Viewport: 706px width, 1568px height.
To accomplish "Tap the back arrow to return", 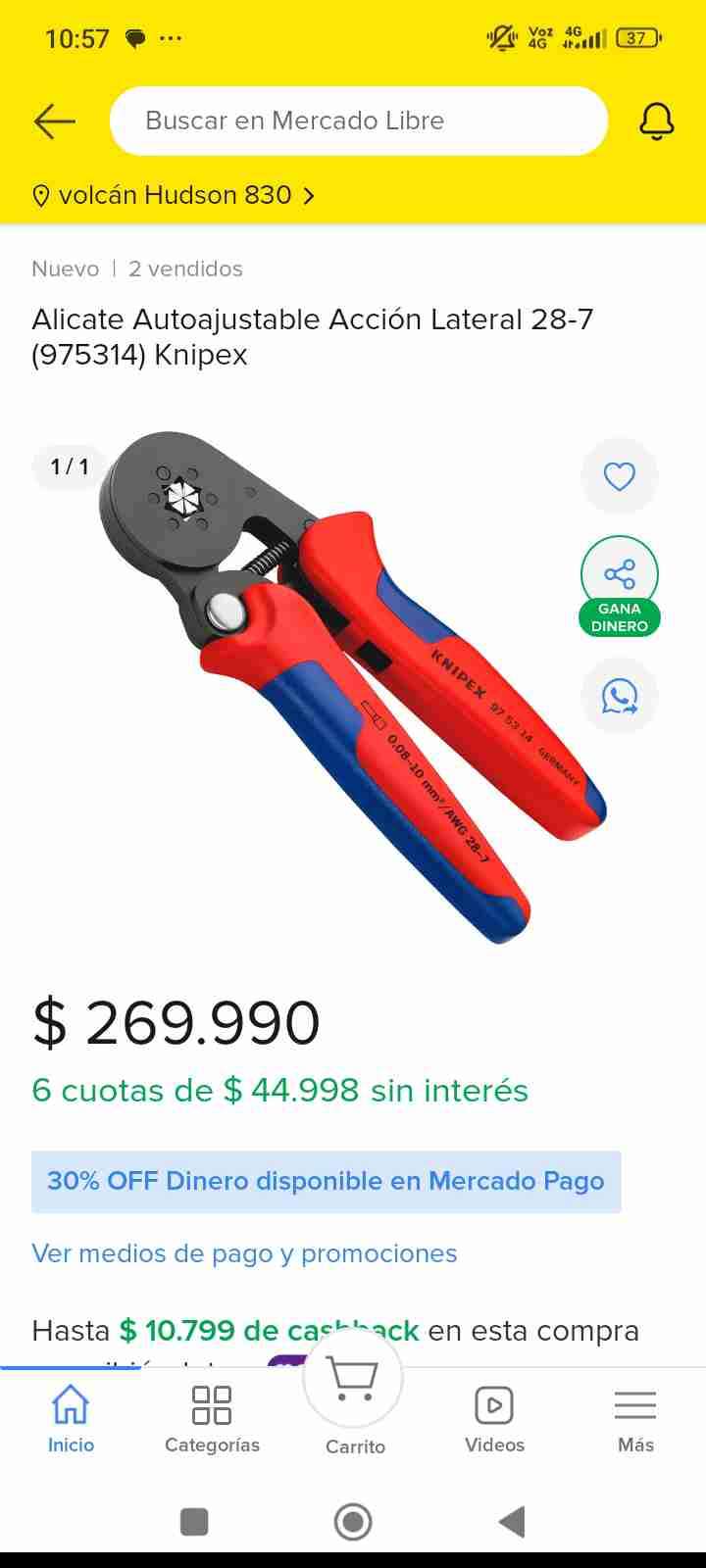I will 54,121.
